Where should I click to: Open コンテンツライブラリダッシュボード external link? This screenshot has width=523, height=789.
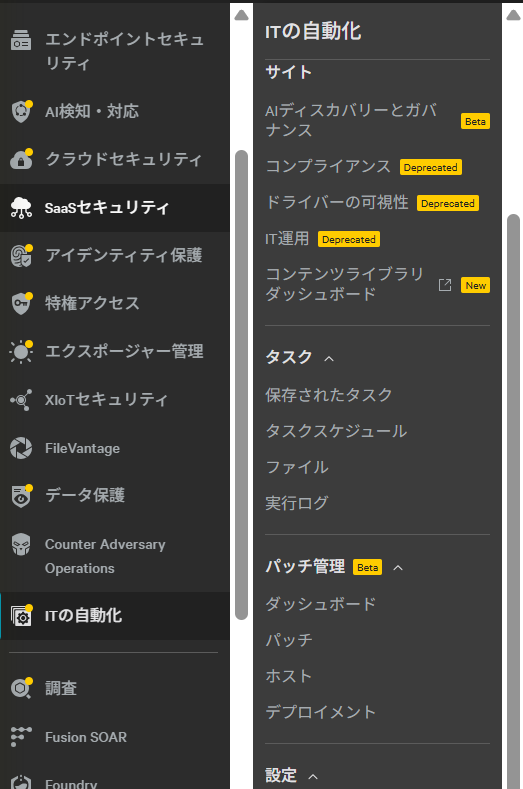pos(378,284)
